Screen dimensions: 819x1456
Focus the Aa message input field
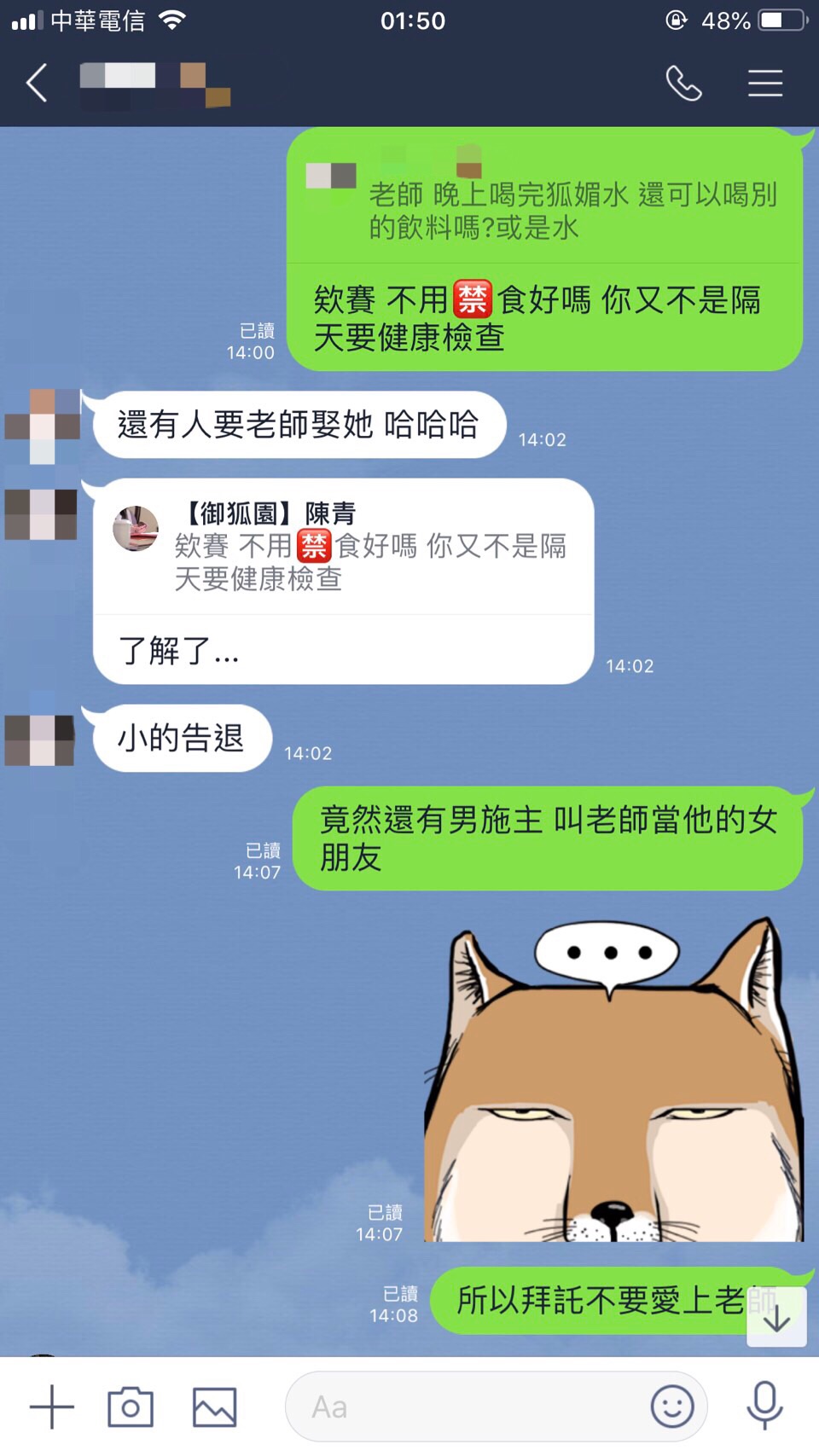coord(469,1407)
